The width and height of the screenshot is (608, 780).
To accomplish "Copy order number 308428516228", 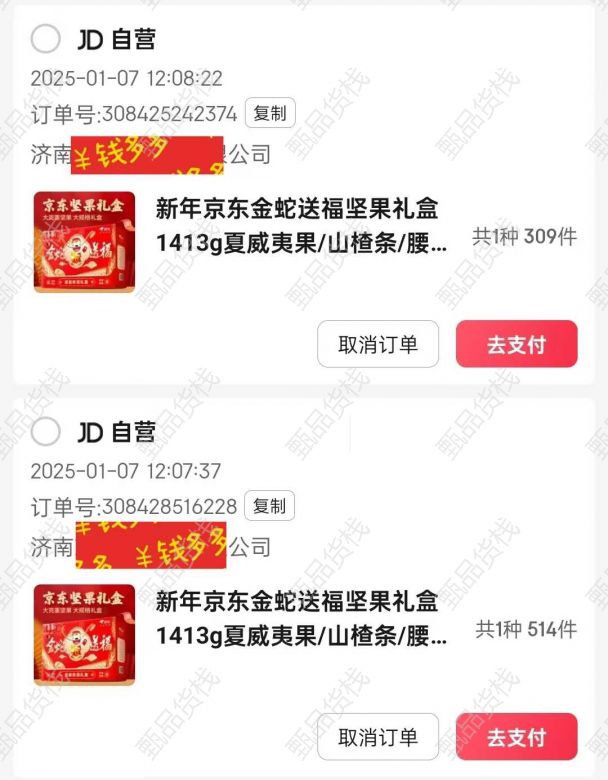I will pos(270,506).
